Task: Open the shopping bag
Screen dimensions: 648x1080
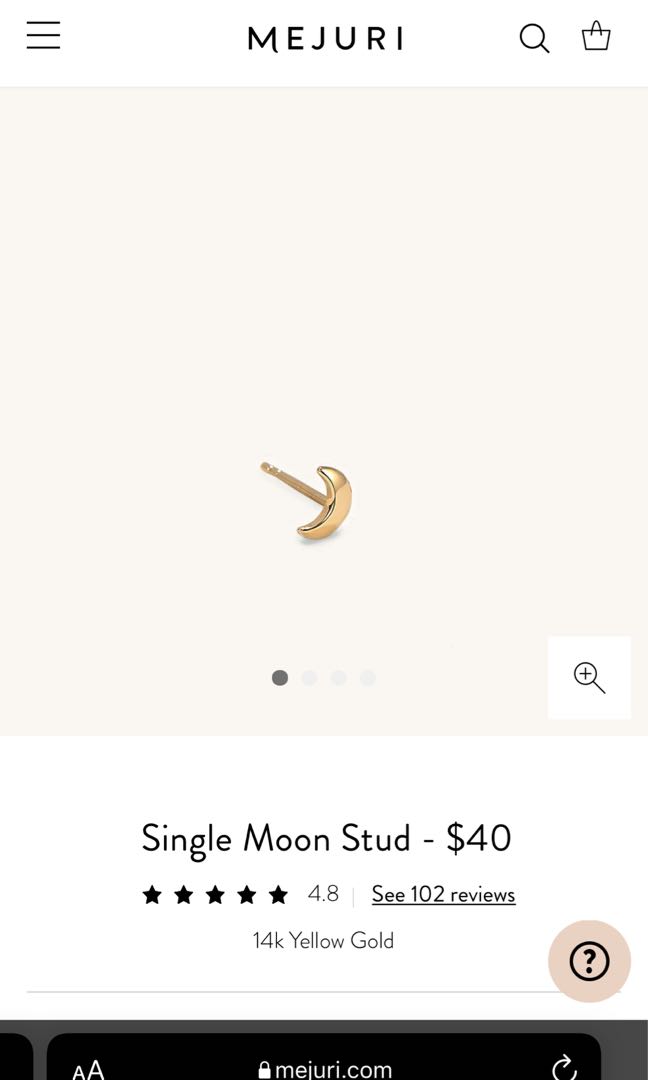Action: tap(596, 37)
